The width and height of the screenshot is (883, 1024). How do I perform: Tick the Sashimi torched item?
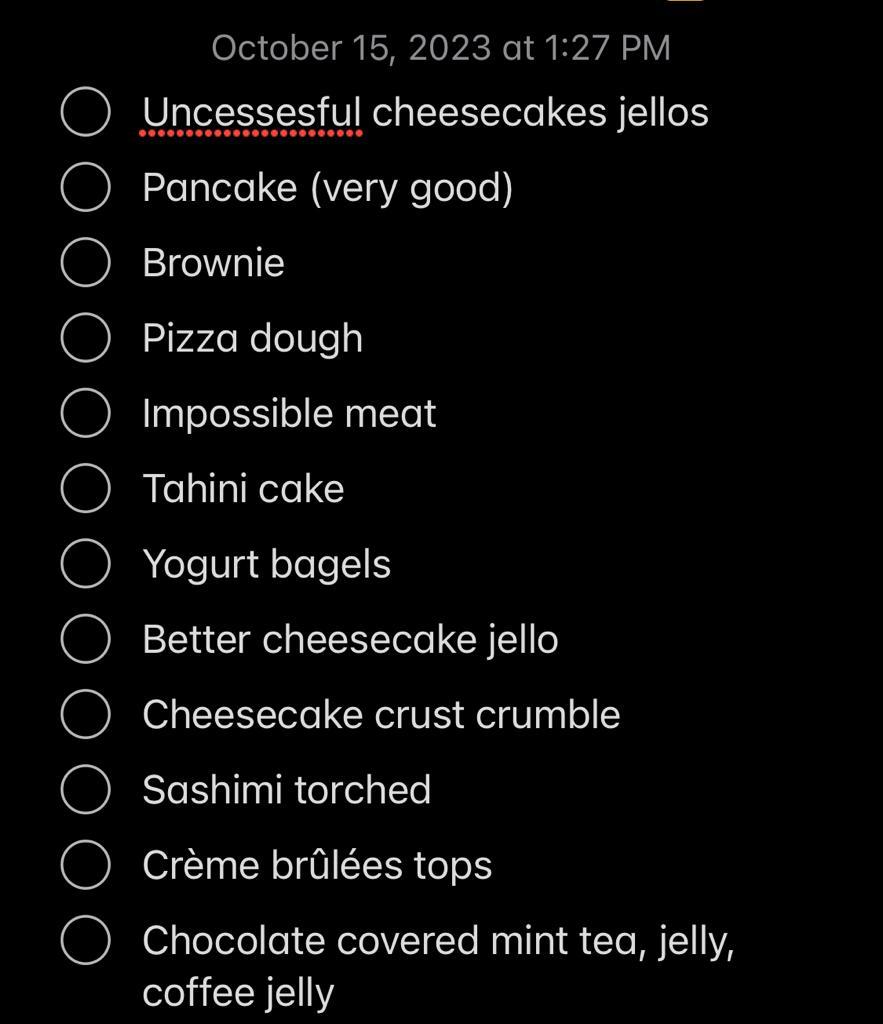[x=85, y=789]
